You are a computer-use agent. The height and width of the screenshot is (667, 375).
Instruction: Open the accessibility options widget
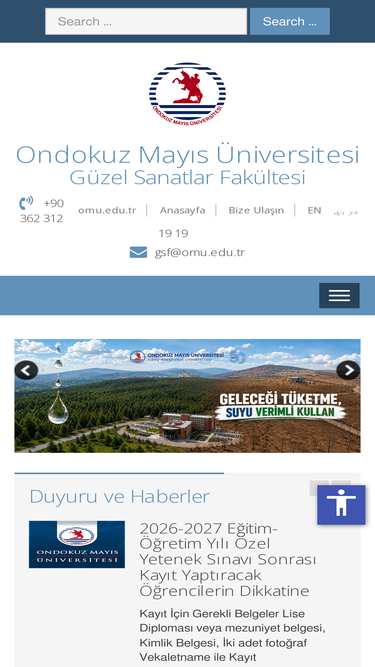pyautogui.click(x=341, y=505)
